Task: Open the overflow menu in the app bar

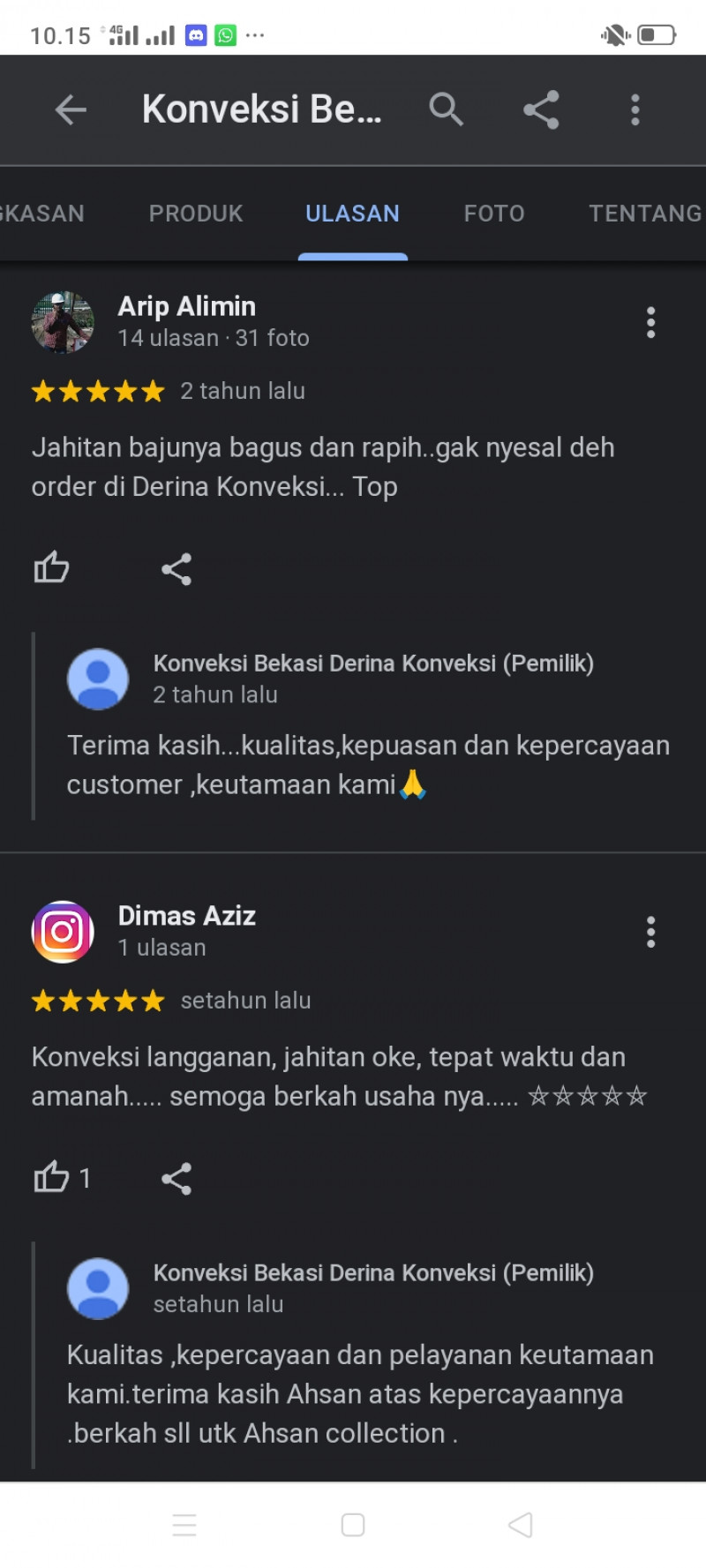Action: pos(635,110)
